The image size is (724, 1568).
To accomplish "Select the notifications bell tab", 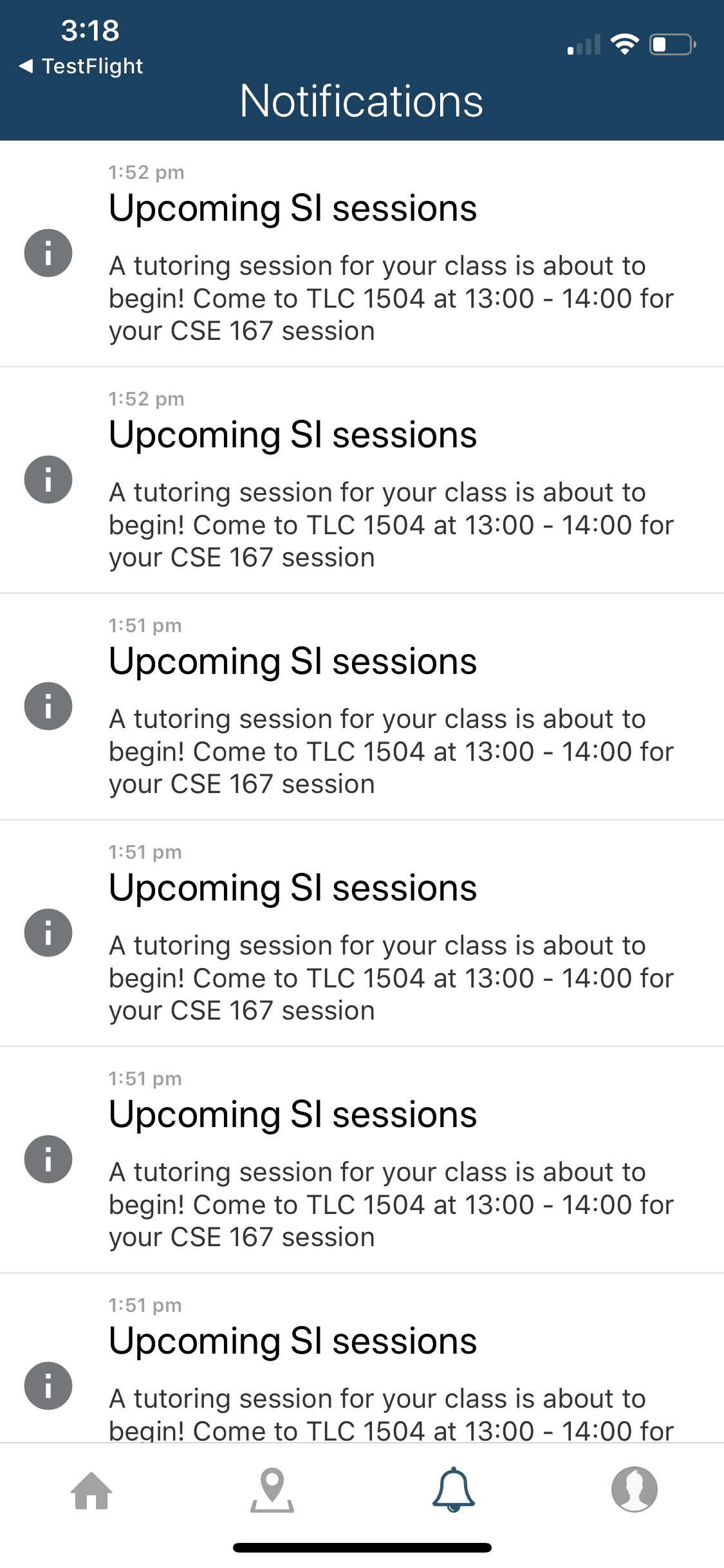I will [x=454, y=1490].
